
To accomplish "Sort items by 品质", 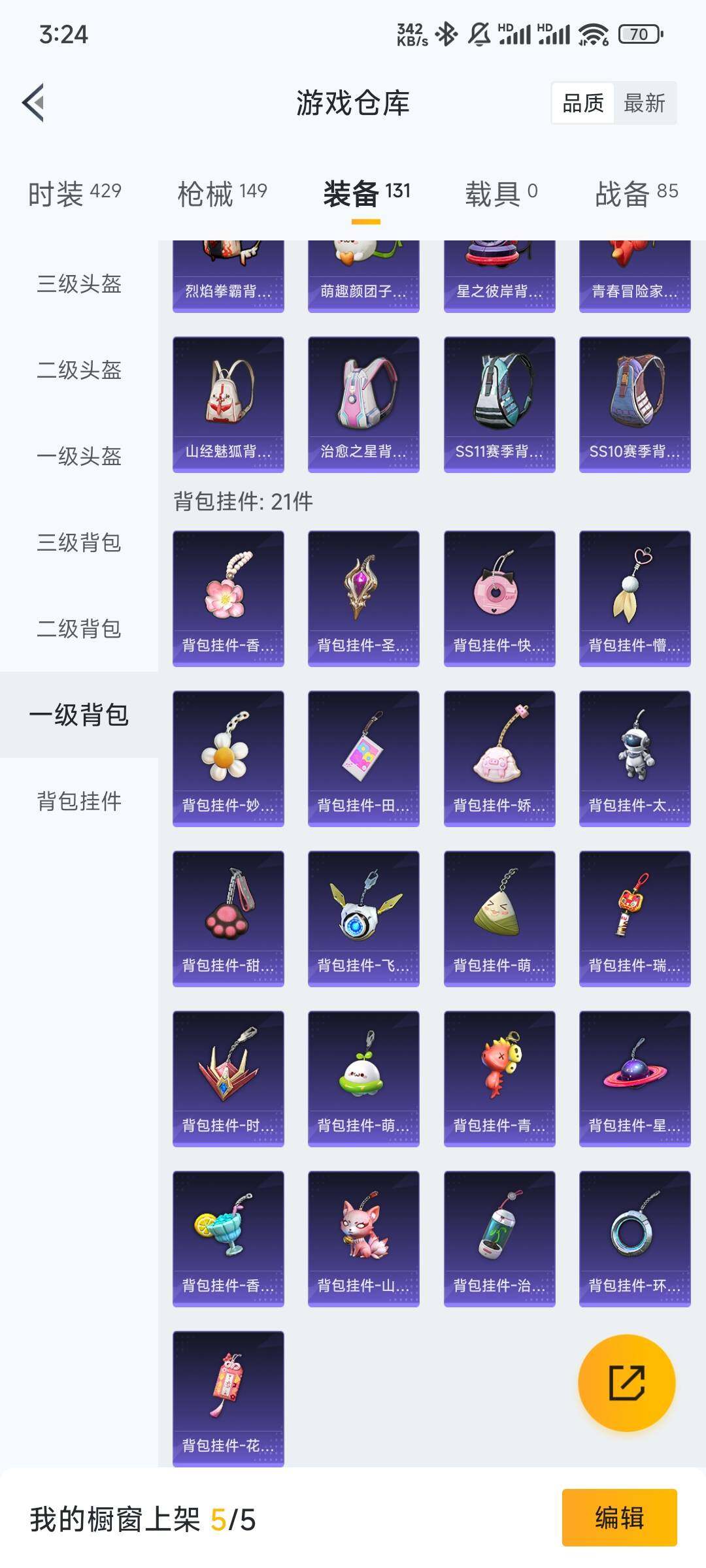I will 583,103.
